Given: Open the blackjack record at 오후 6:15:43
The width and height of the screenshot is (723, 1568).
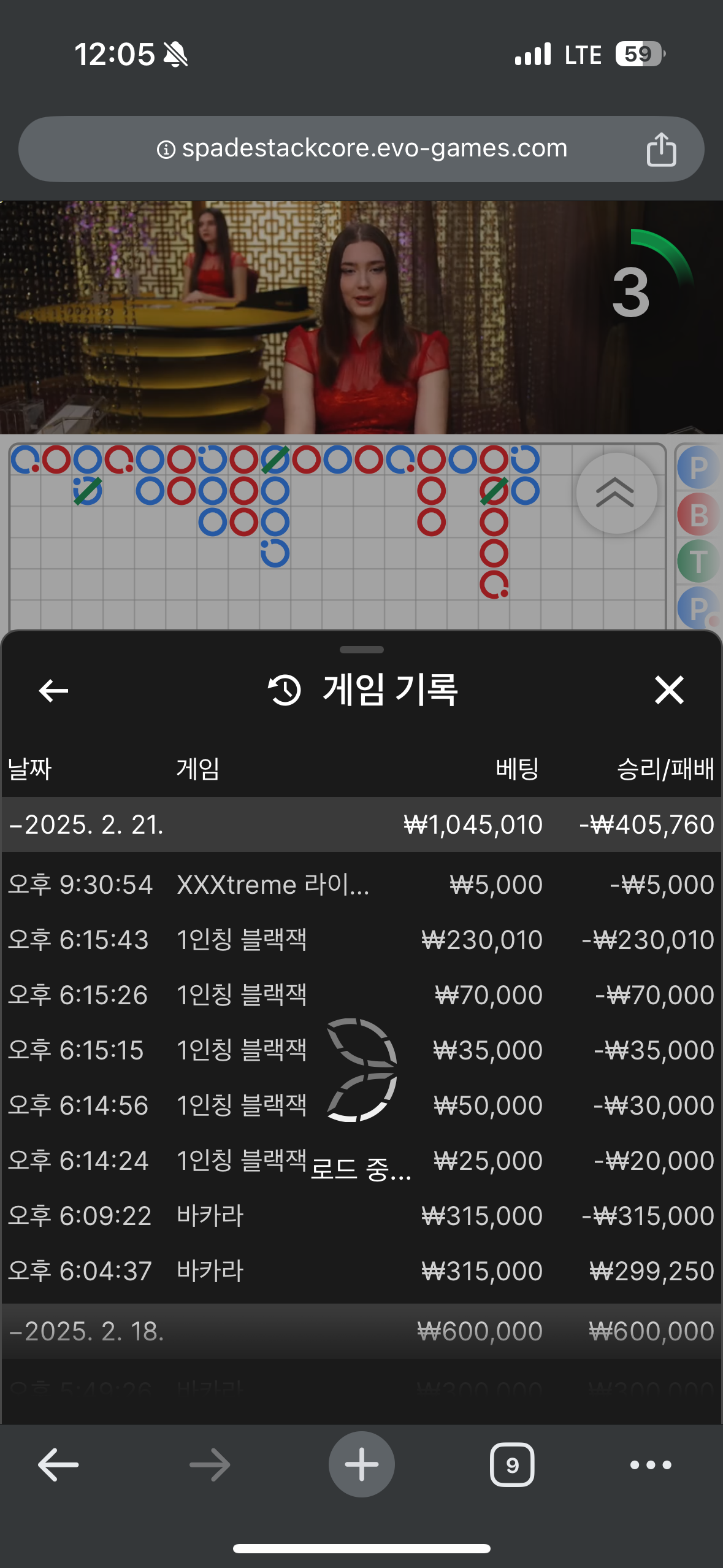Looking at the screenshot, I should coord(361,940).
